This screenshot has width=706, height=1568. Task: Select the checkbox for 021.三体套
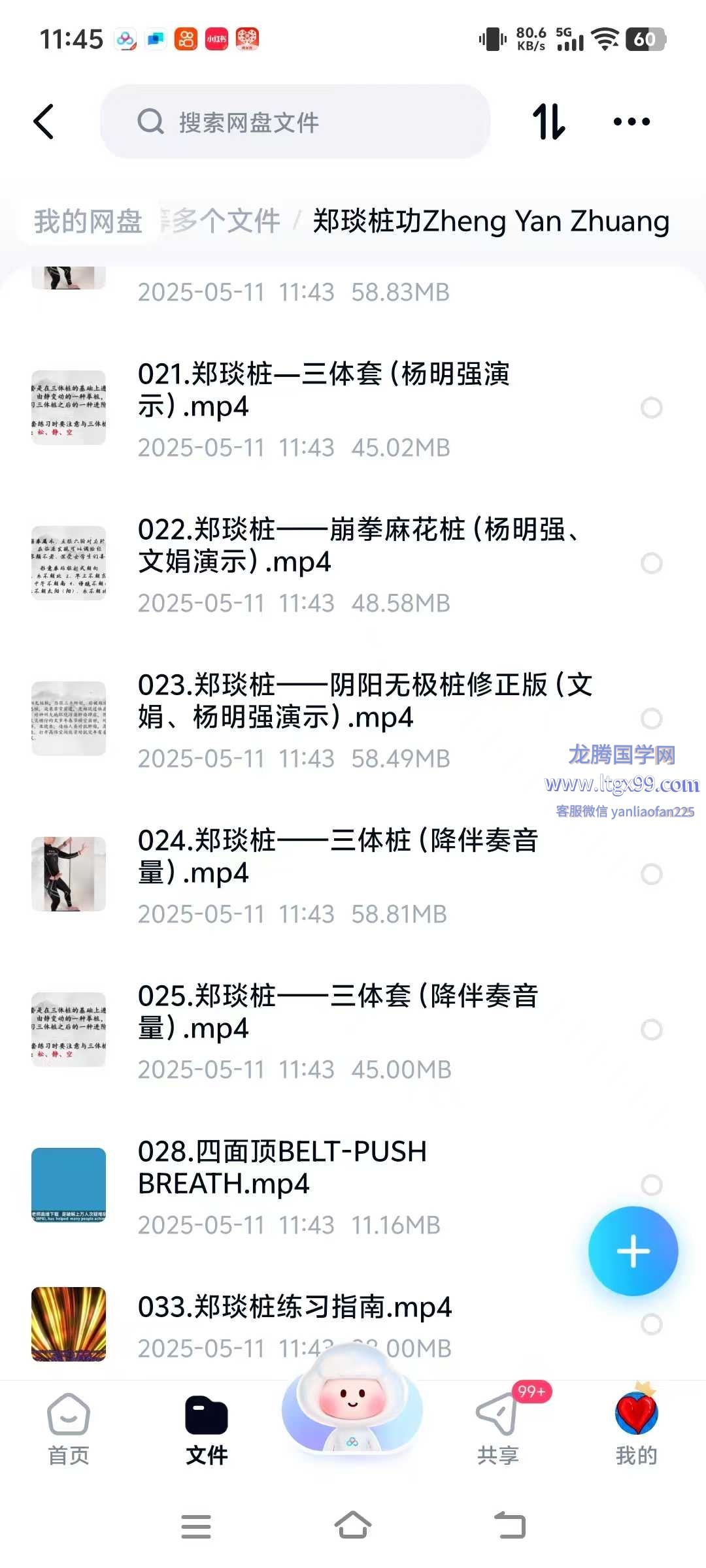[651, 408]
